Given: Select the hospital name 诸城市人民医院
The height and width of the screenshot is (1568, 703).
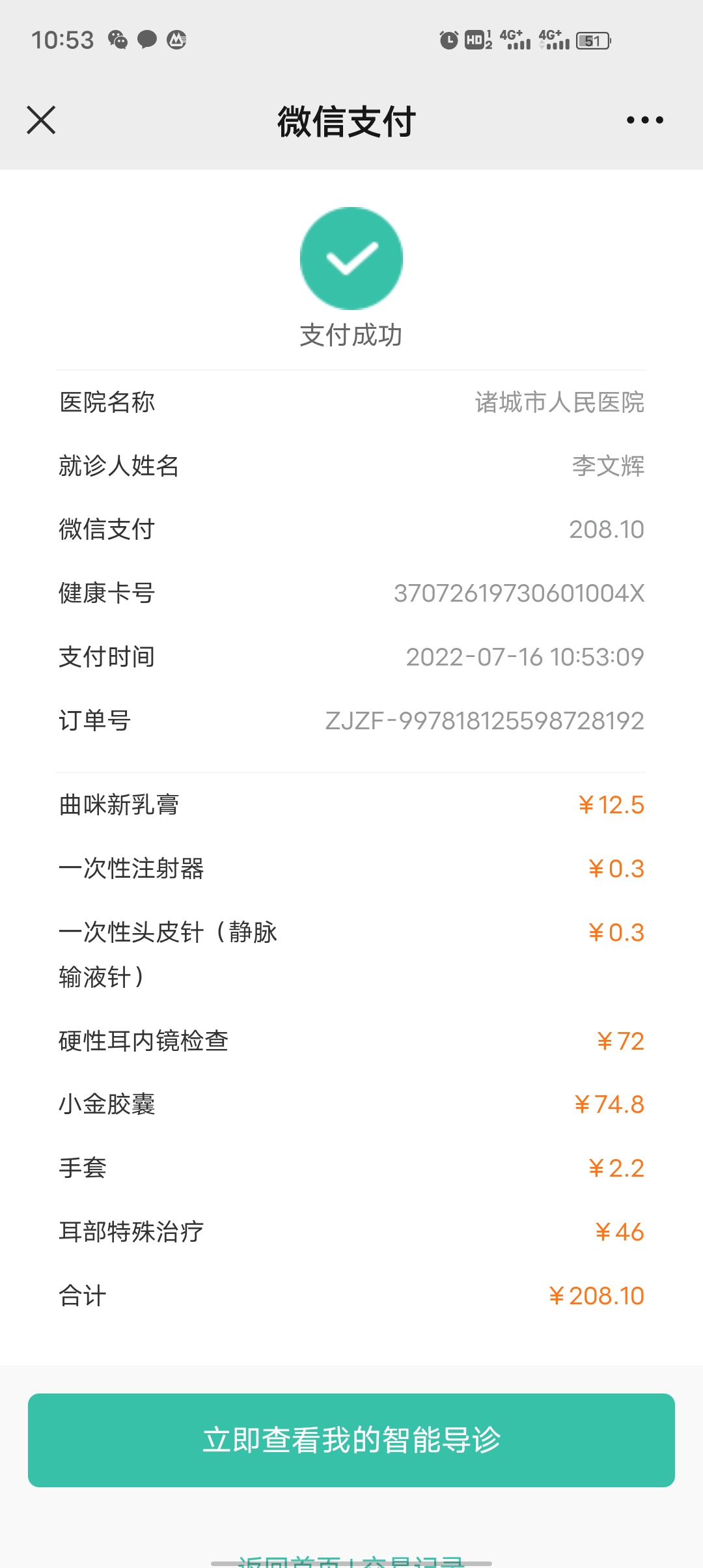Looking at the screenshot, I should [x=558, y=402].
